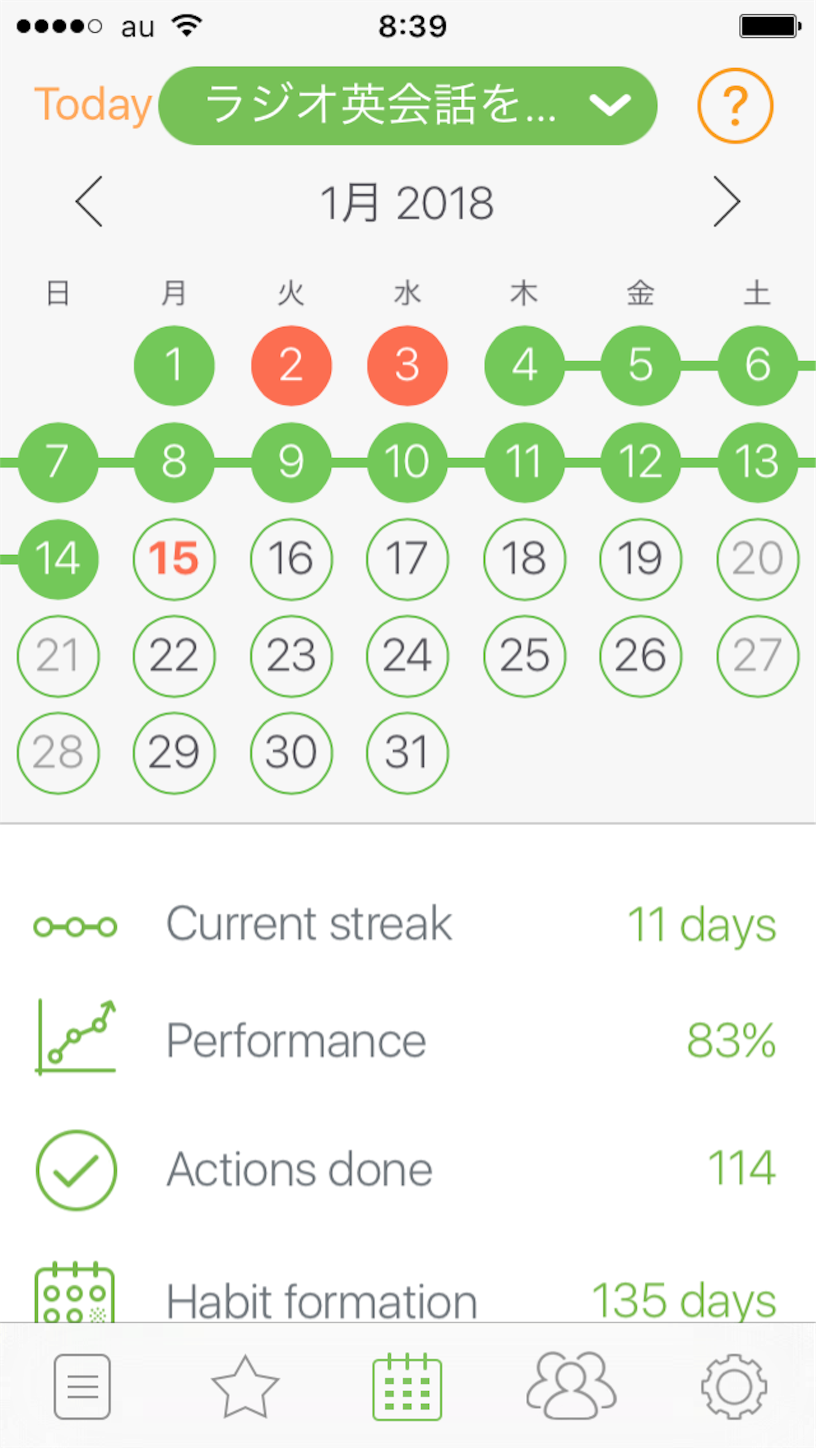Tap day 31 on the calendar
816x1448 pixels.
click(407, 753)
